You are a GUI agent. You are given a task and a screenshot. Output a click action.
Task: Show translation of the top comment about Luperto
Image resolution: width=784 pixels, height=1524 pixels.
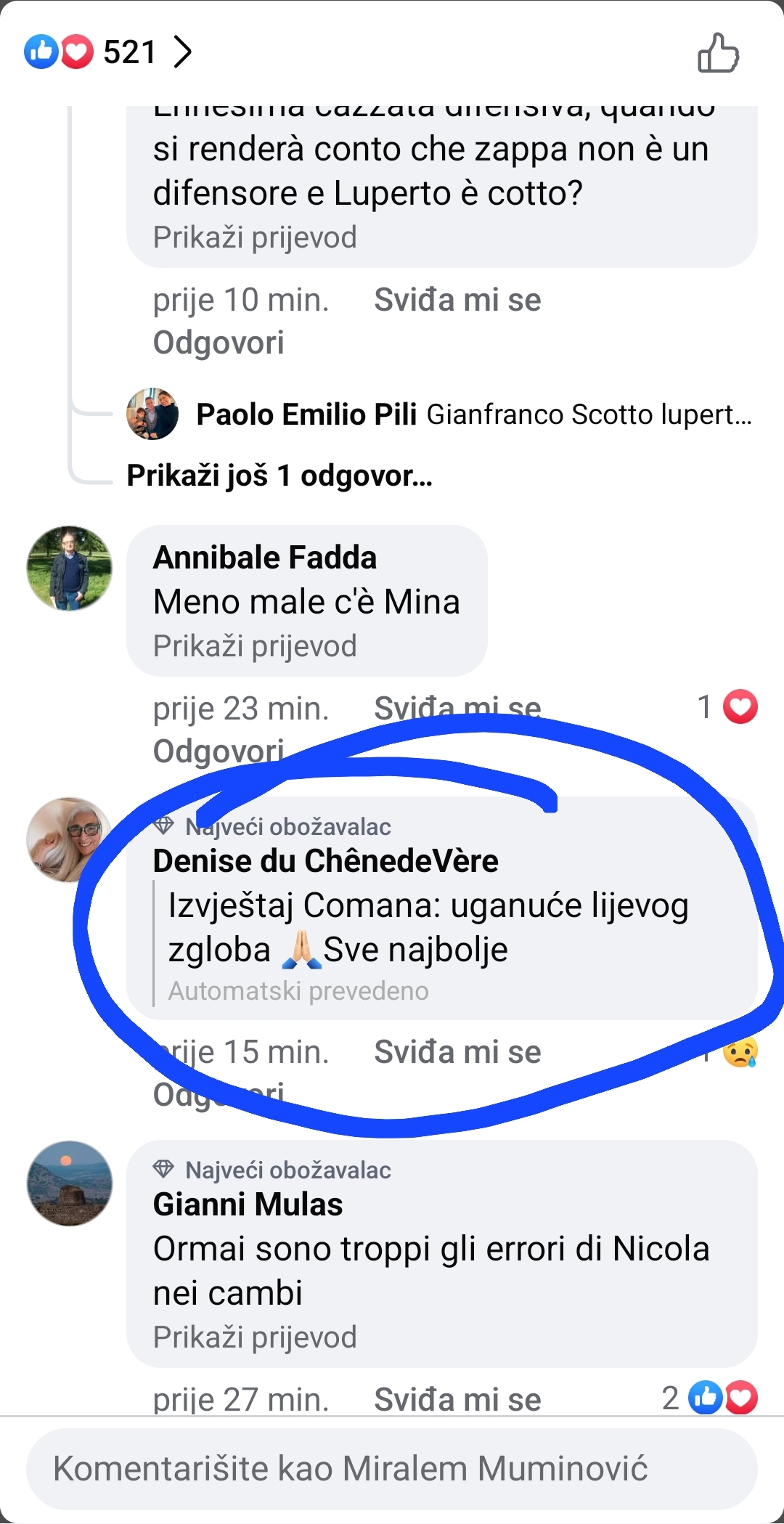255,237
